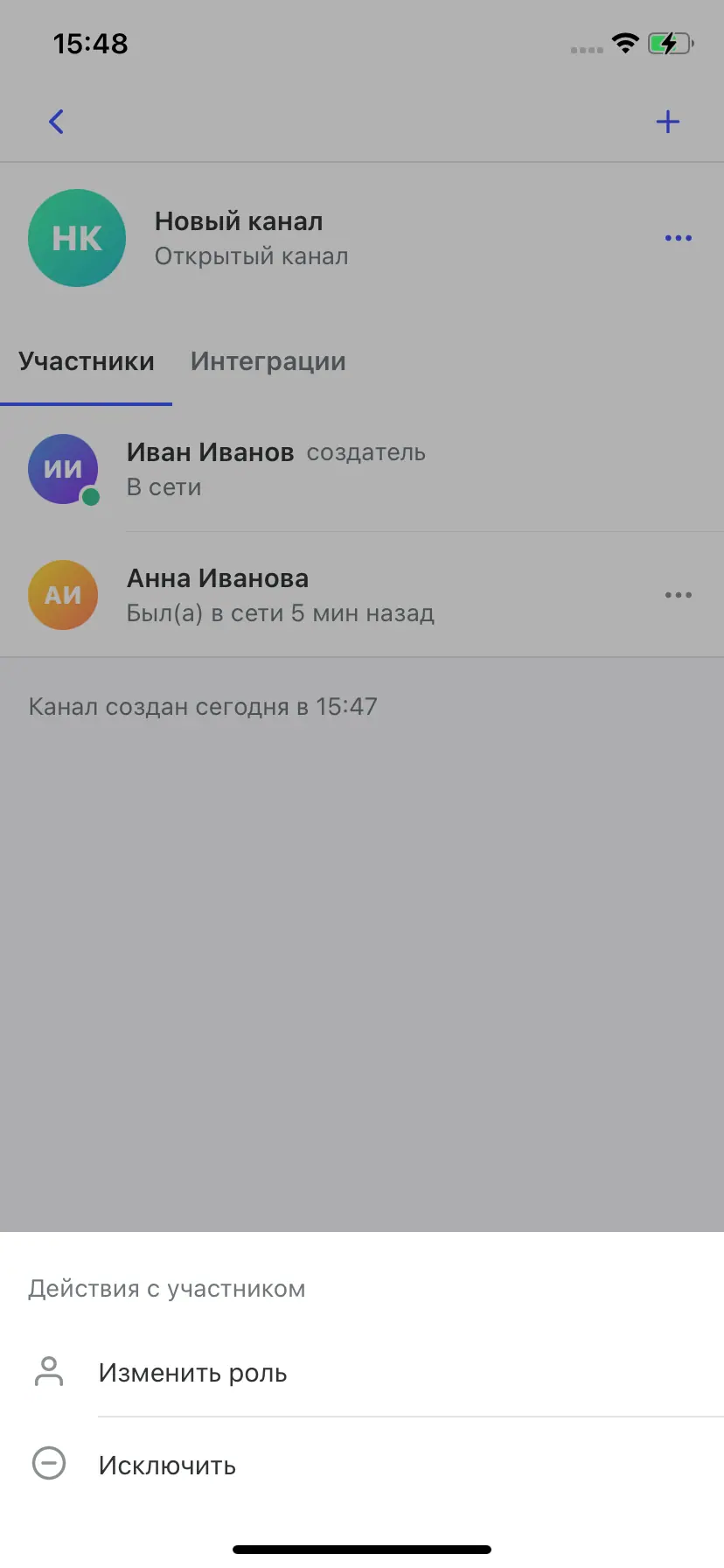
Task: Choose Исключить to remove the member
Action: tap(167, 1466)
